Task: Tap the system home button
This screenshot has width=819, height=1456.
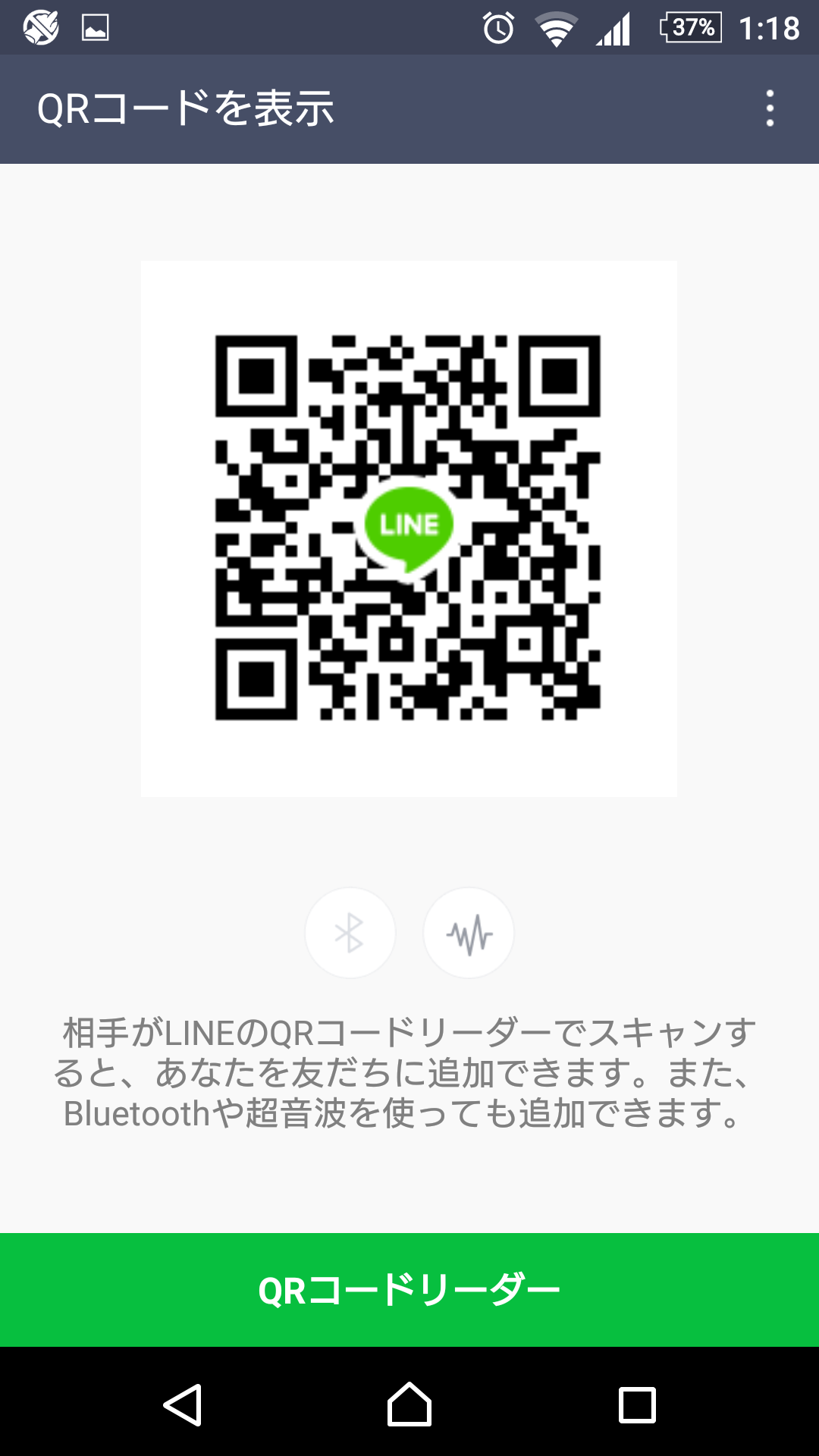Action: point(409,1404)
